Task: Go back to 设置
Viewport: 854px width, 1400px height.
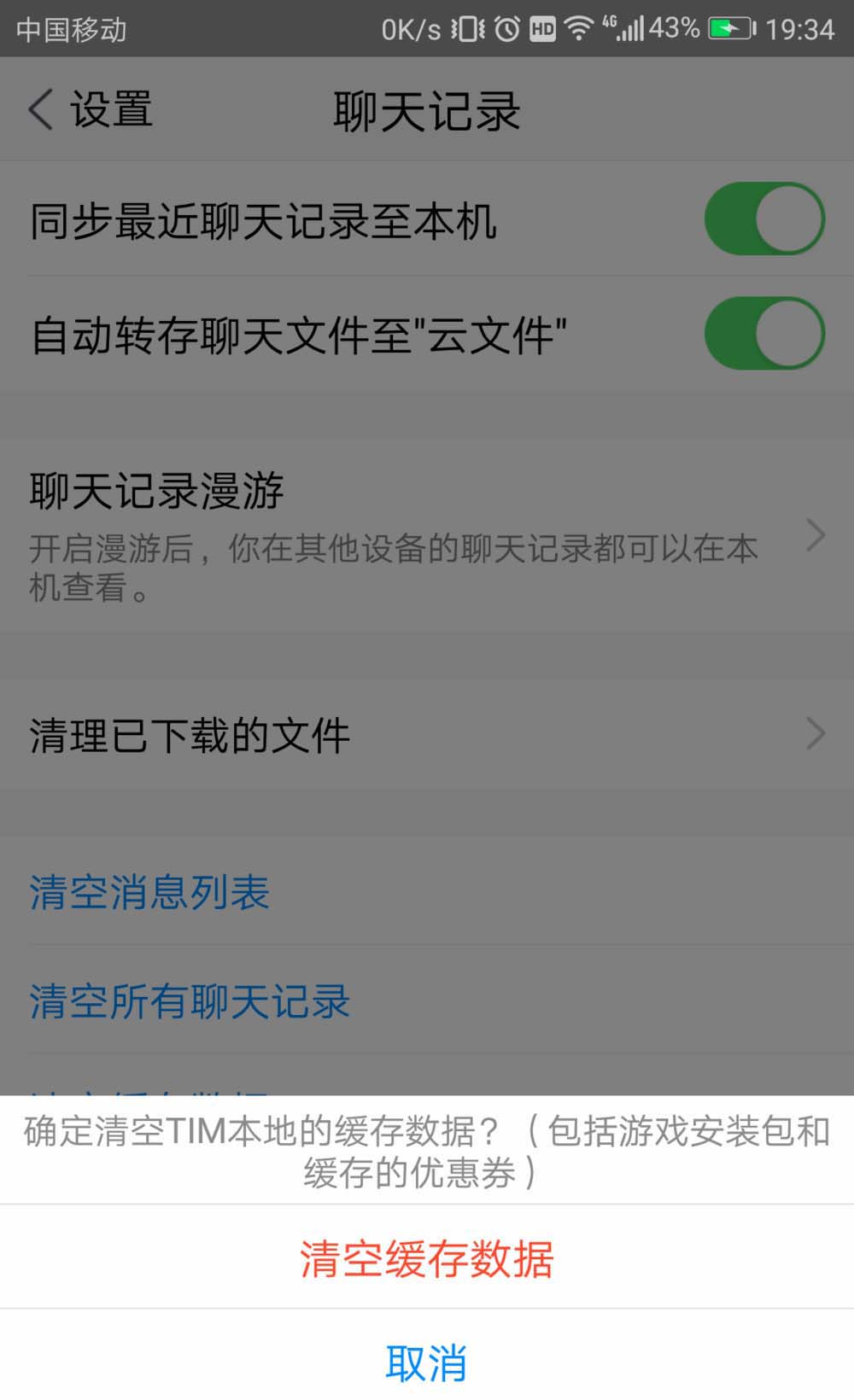Action: [91, 110]
